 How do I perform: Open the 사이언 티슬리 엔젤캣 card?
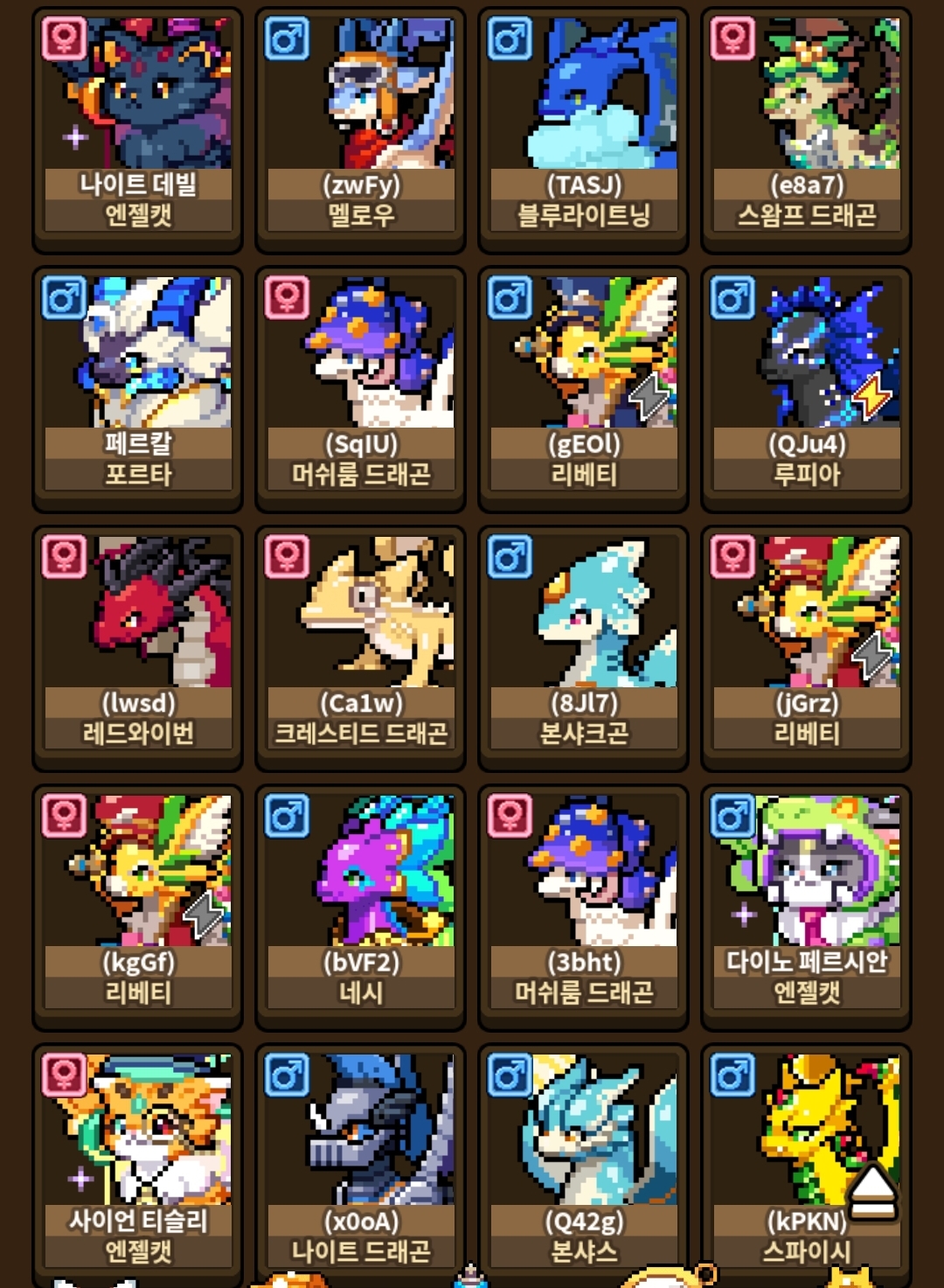pos(137,1159)
